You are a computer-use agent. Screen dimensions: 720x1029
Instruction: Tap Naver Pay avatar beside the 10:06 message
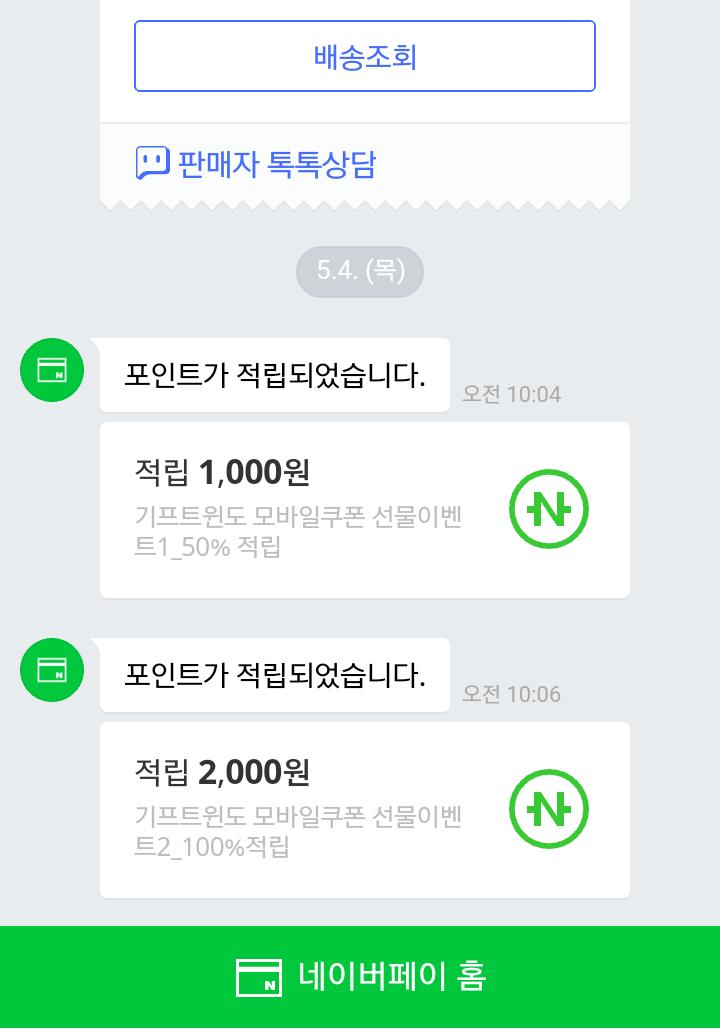52,670
